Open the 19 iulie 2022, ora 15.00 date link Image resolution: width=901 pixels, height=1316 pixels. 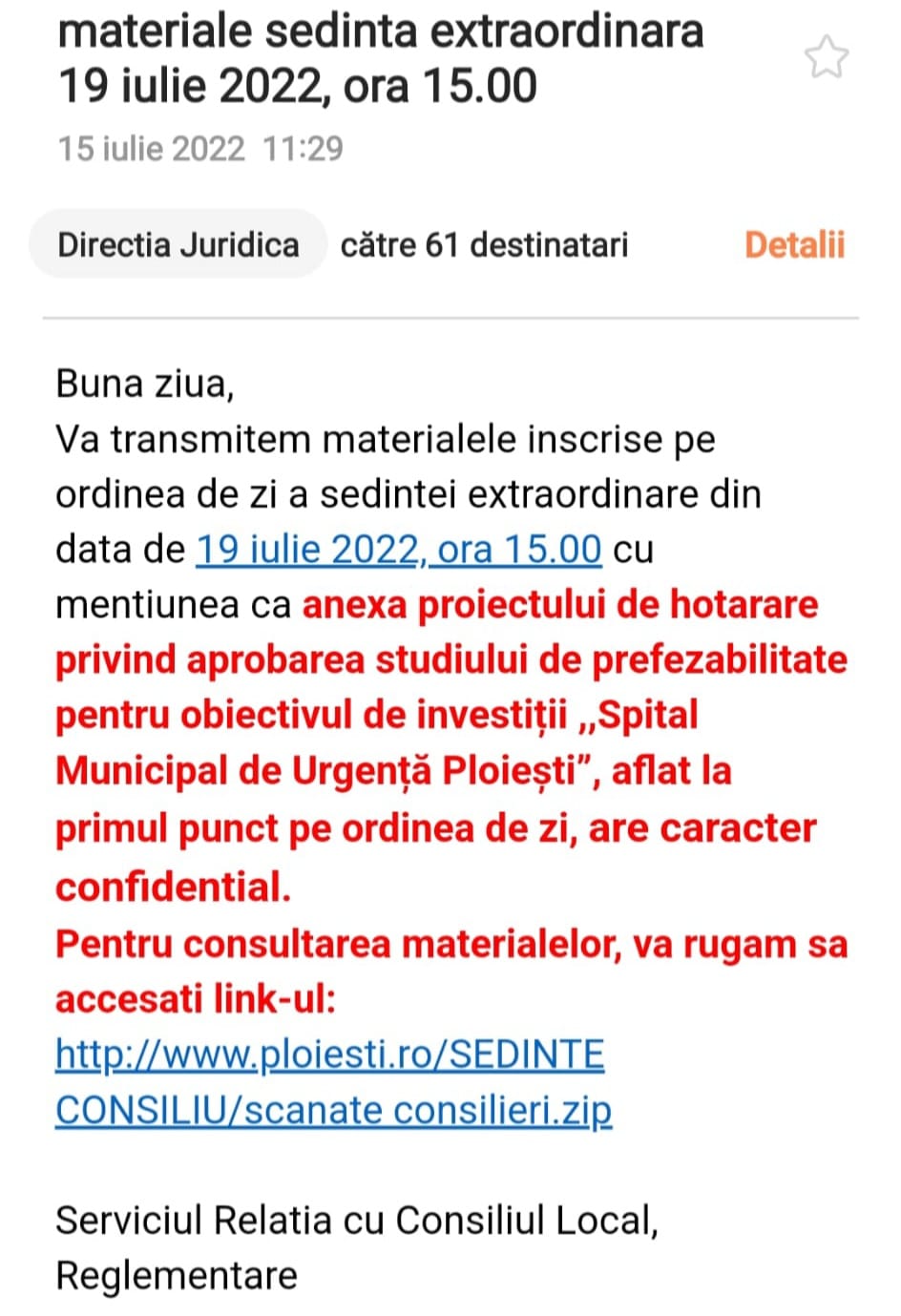[398, 550]
